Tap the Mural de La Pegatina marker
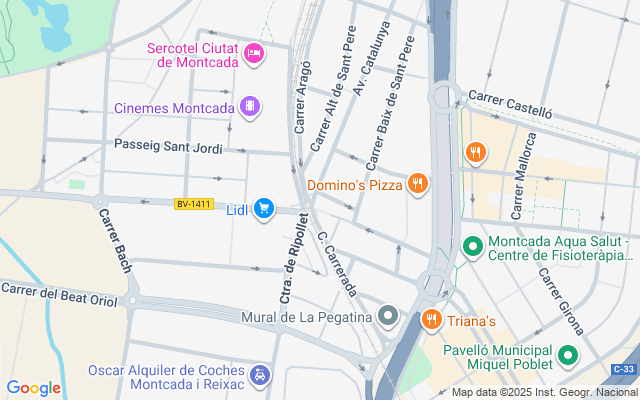The width and height of the screenshot is (640, 400). tap(388, 316)
